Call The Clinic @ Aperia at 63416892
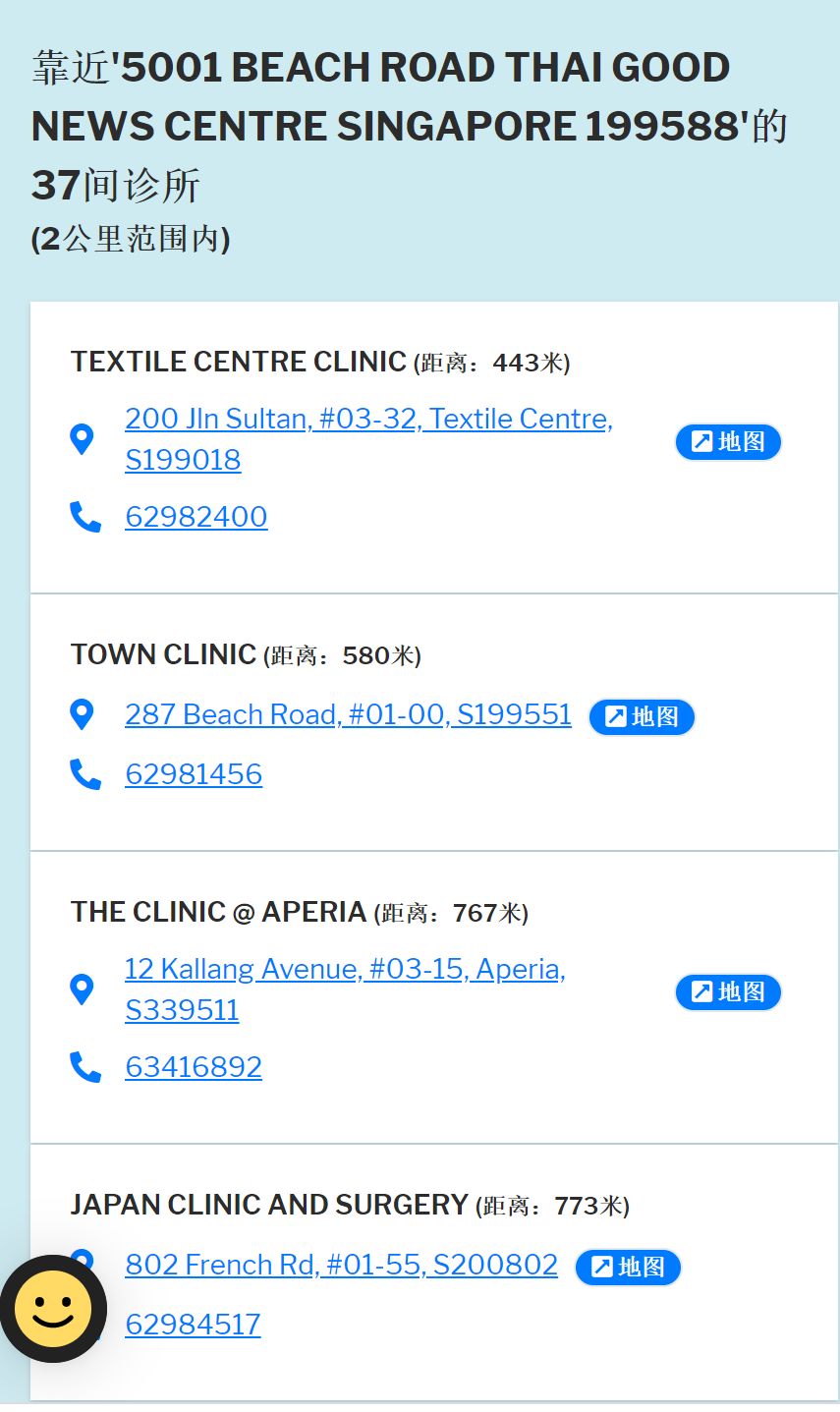 tap(194, 1067)
